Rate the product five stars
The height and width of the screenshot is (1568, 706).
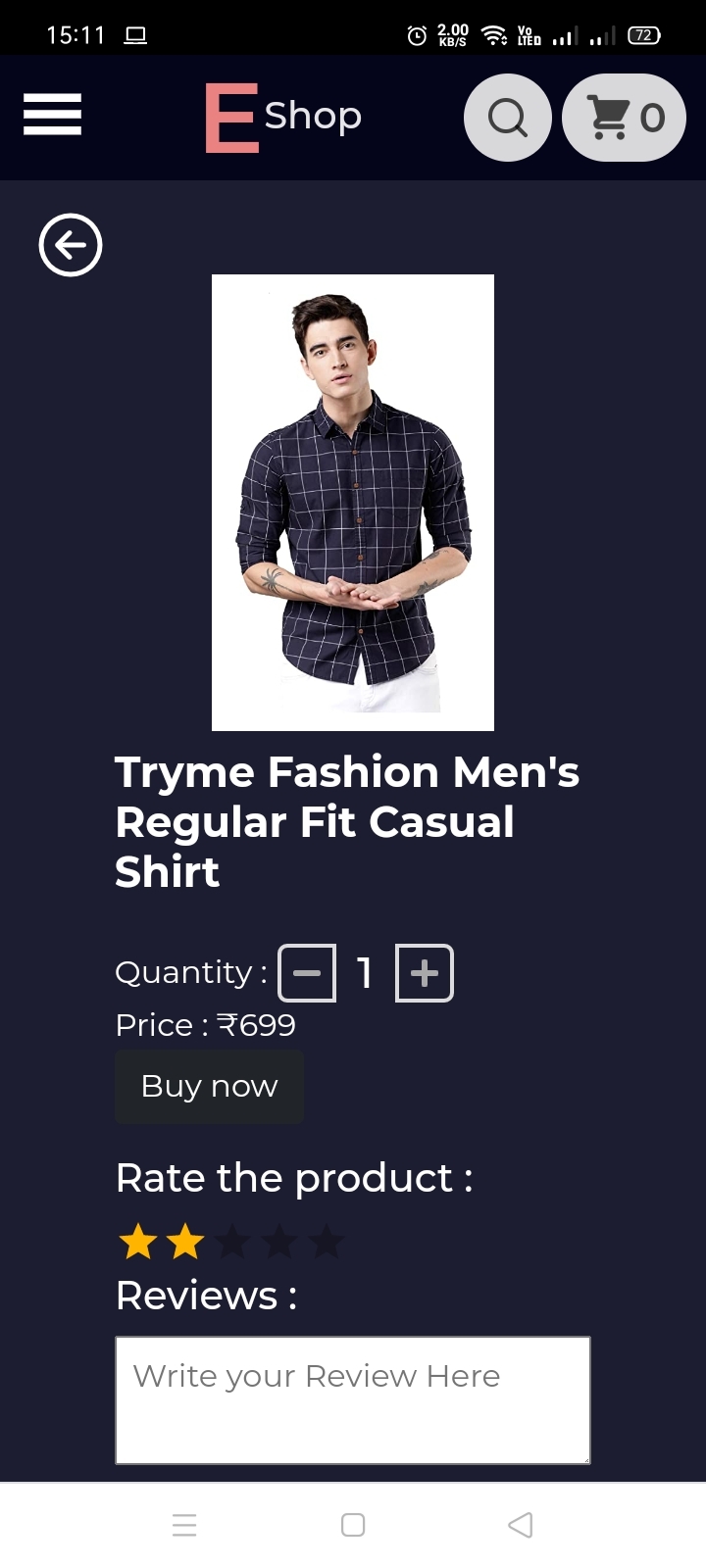coord(327,1243)
